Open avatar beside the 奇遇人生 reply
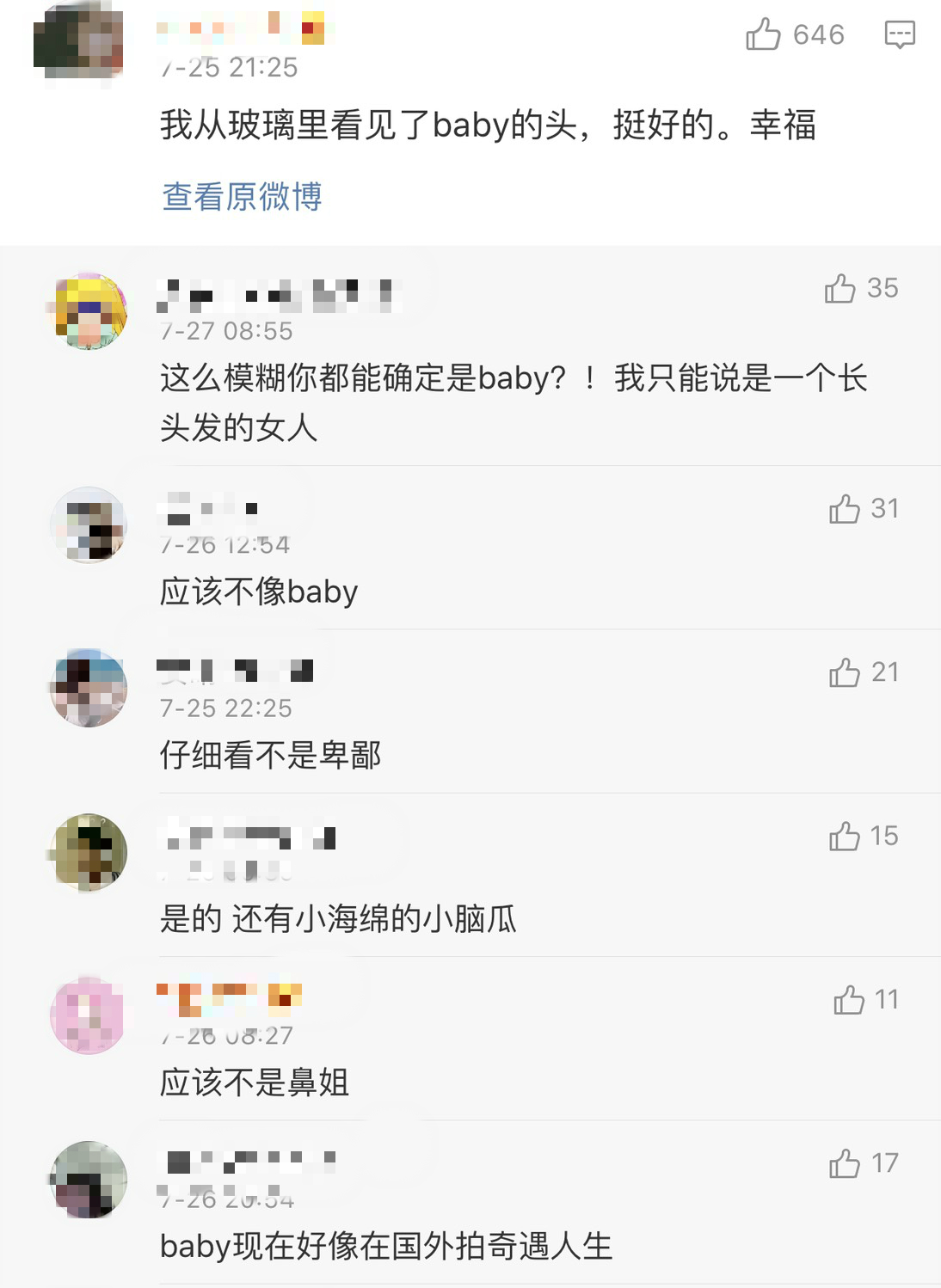Screen dimensions: 941x1288 point(89,1179)
